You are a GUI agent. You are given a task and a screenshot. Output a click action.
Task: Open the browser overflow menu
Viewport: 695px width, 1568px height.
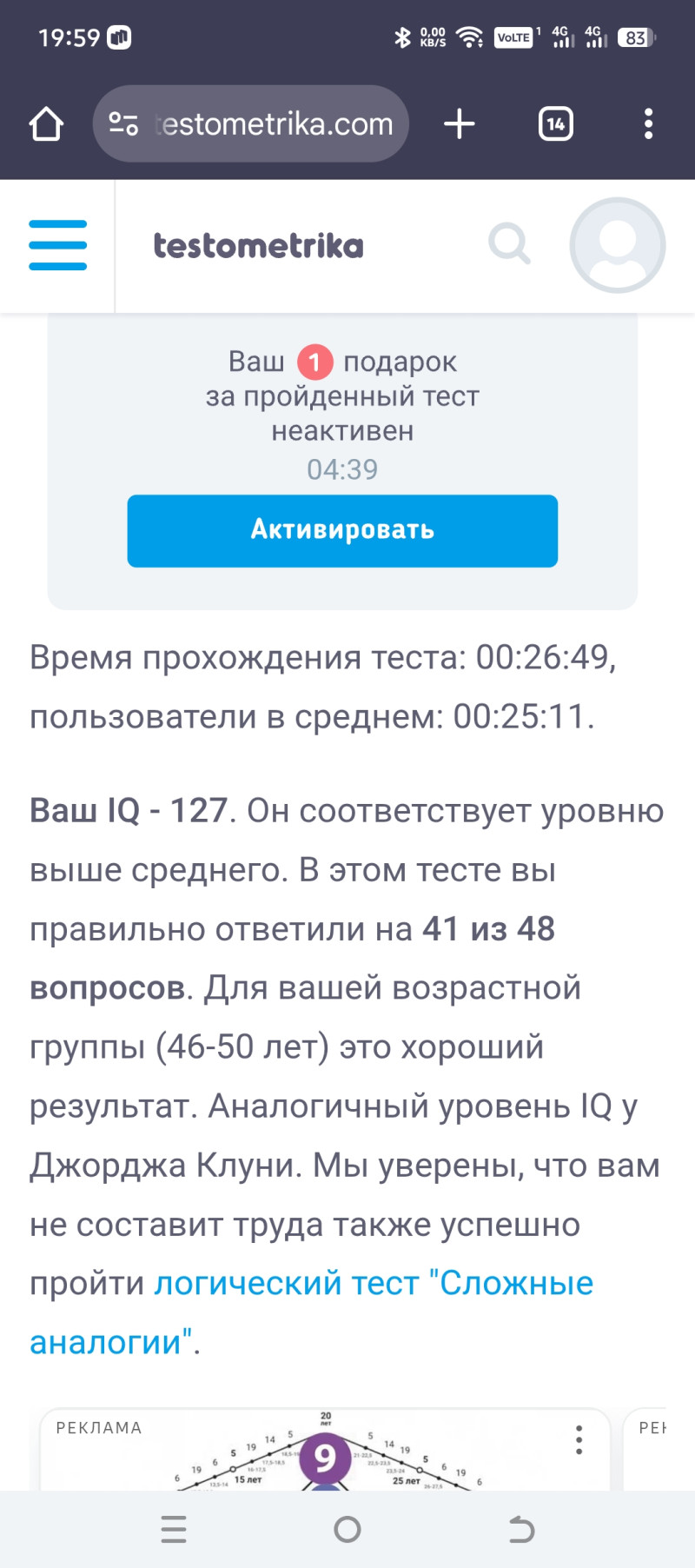point(648,124)
